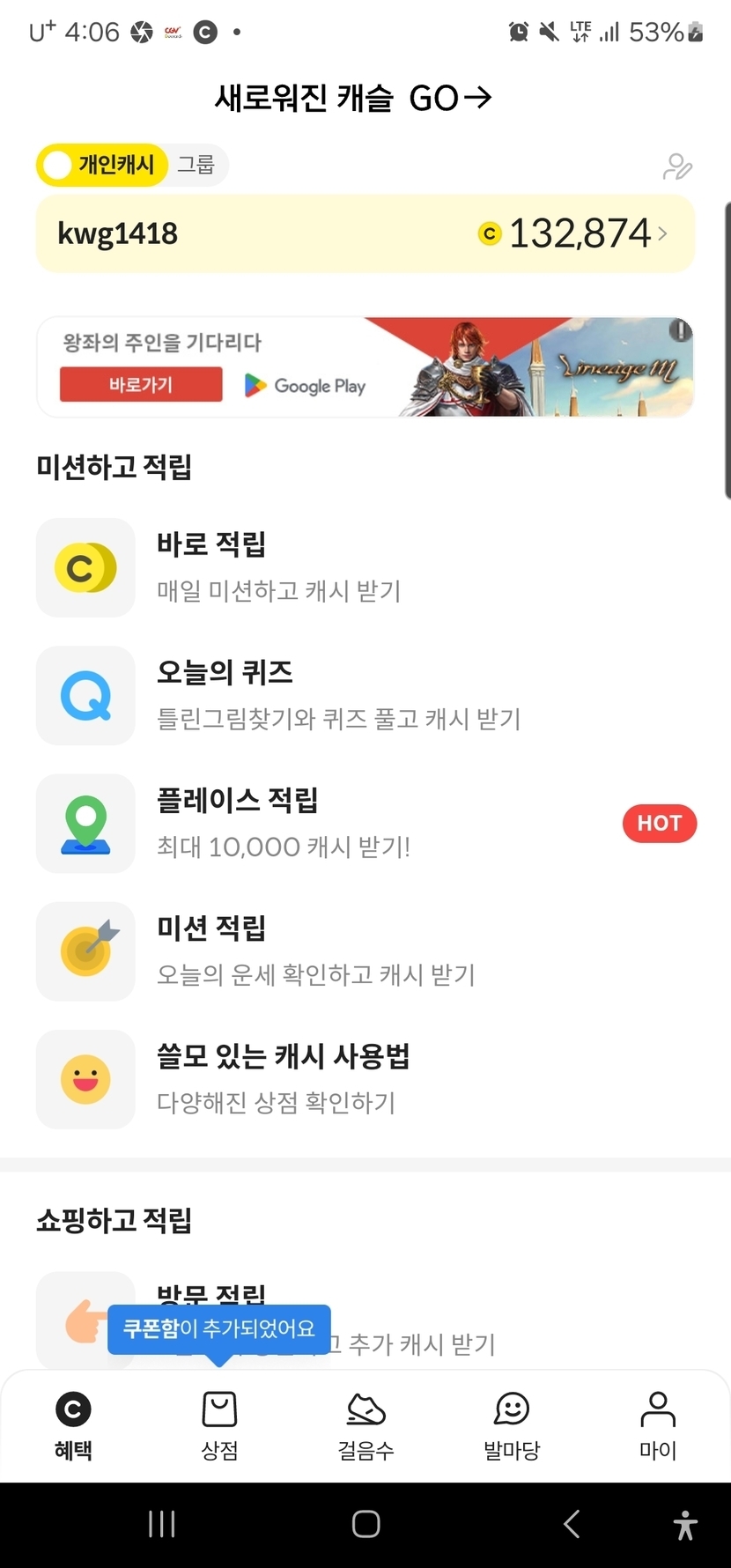The width and height of the screenshot is (731, 1568).
Task: Open the new Cashwalk GO link
Action: coord(352,98)
